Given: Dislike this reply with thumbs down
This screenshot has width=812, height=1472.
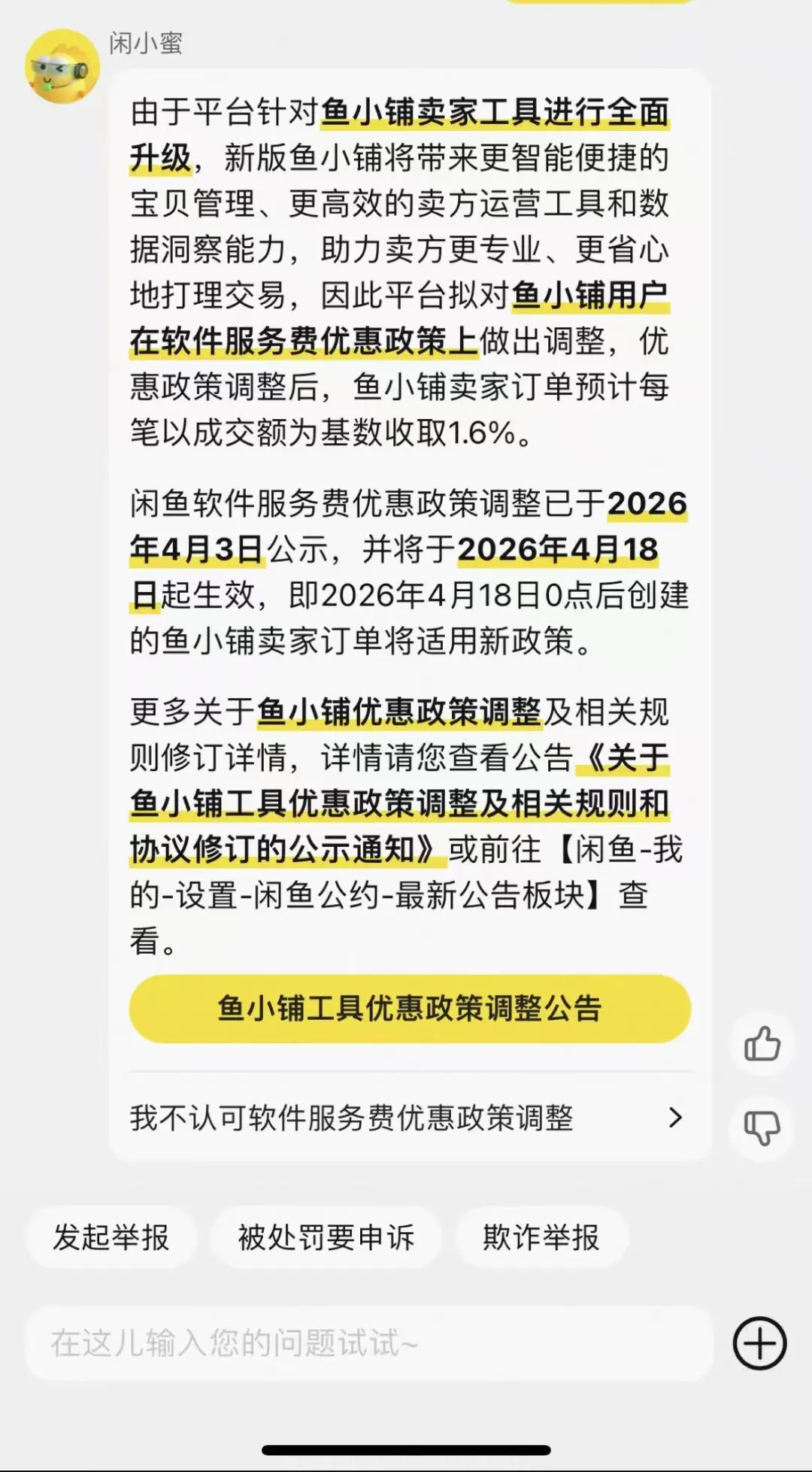Looking at the screenshot, I should [762, 1128].
